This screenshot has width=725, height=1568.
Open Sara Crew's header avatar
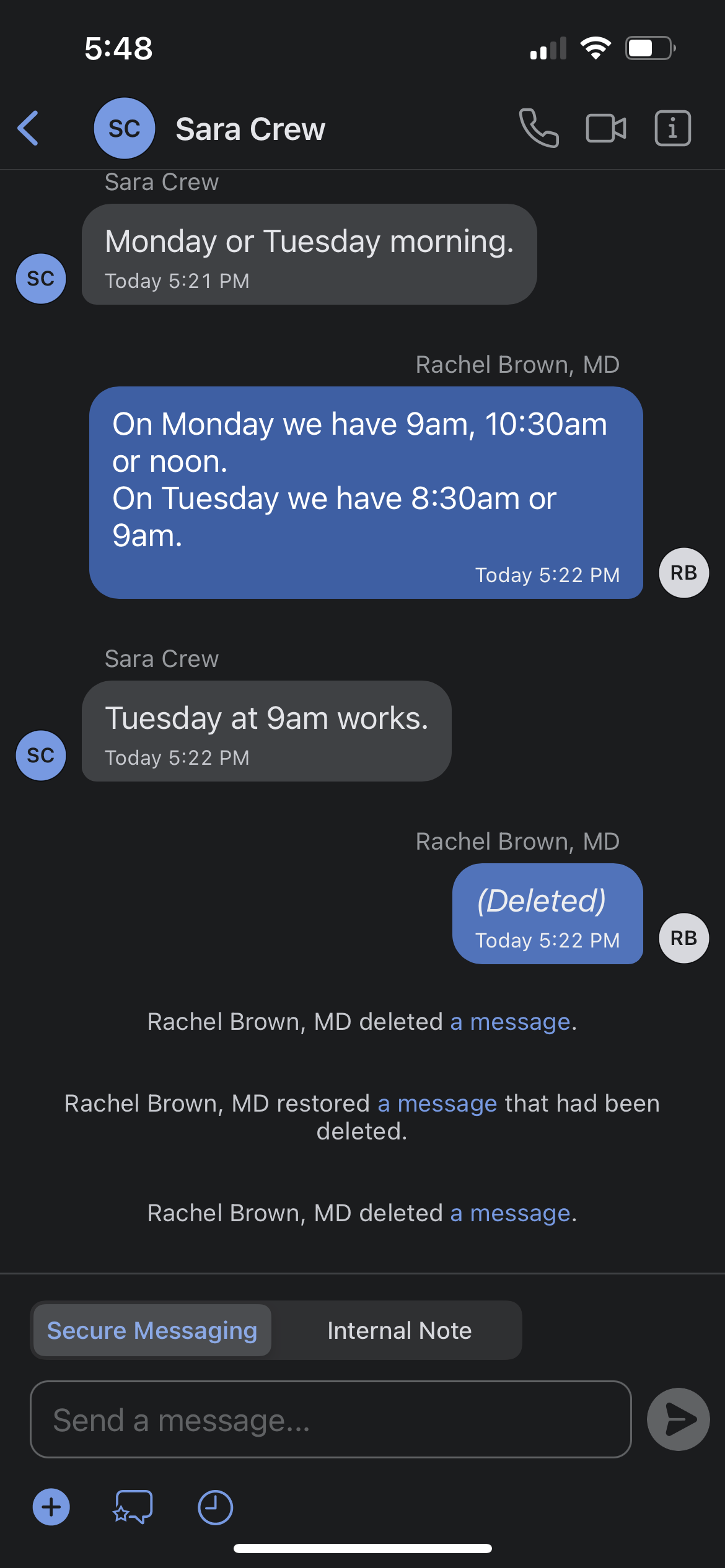click(124, 128)
